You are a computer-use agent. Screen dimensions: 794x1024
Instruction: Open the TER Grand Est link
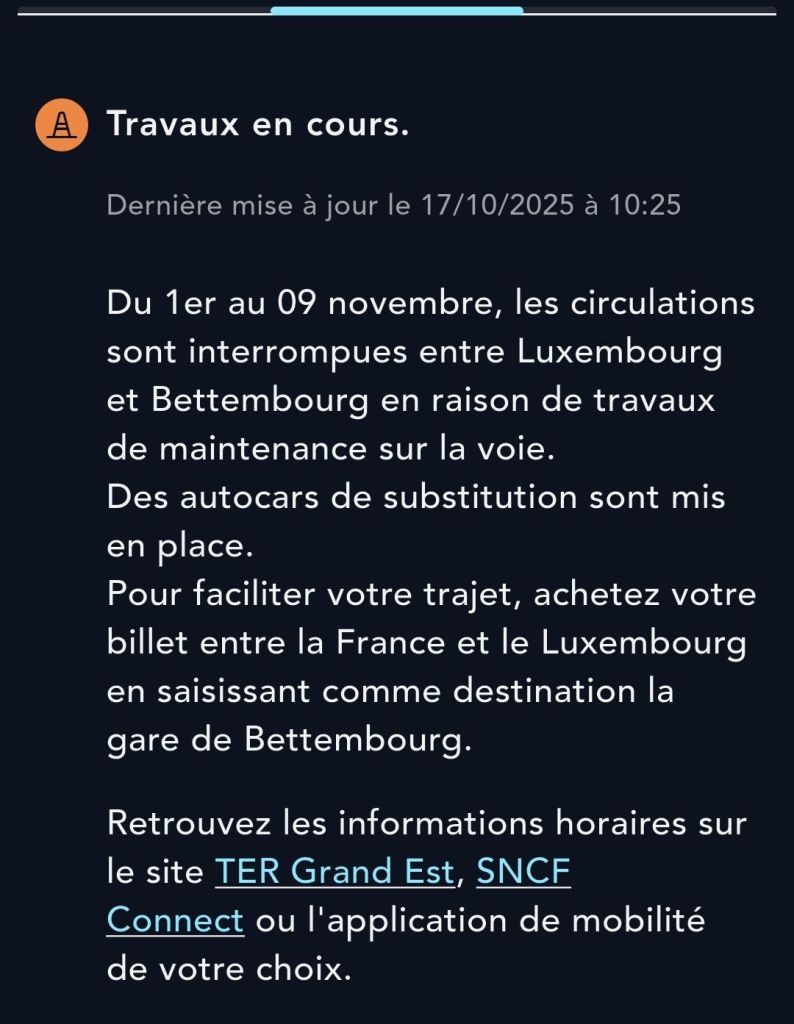[335, 872]
